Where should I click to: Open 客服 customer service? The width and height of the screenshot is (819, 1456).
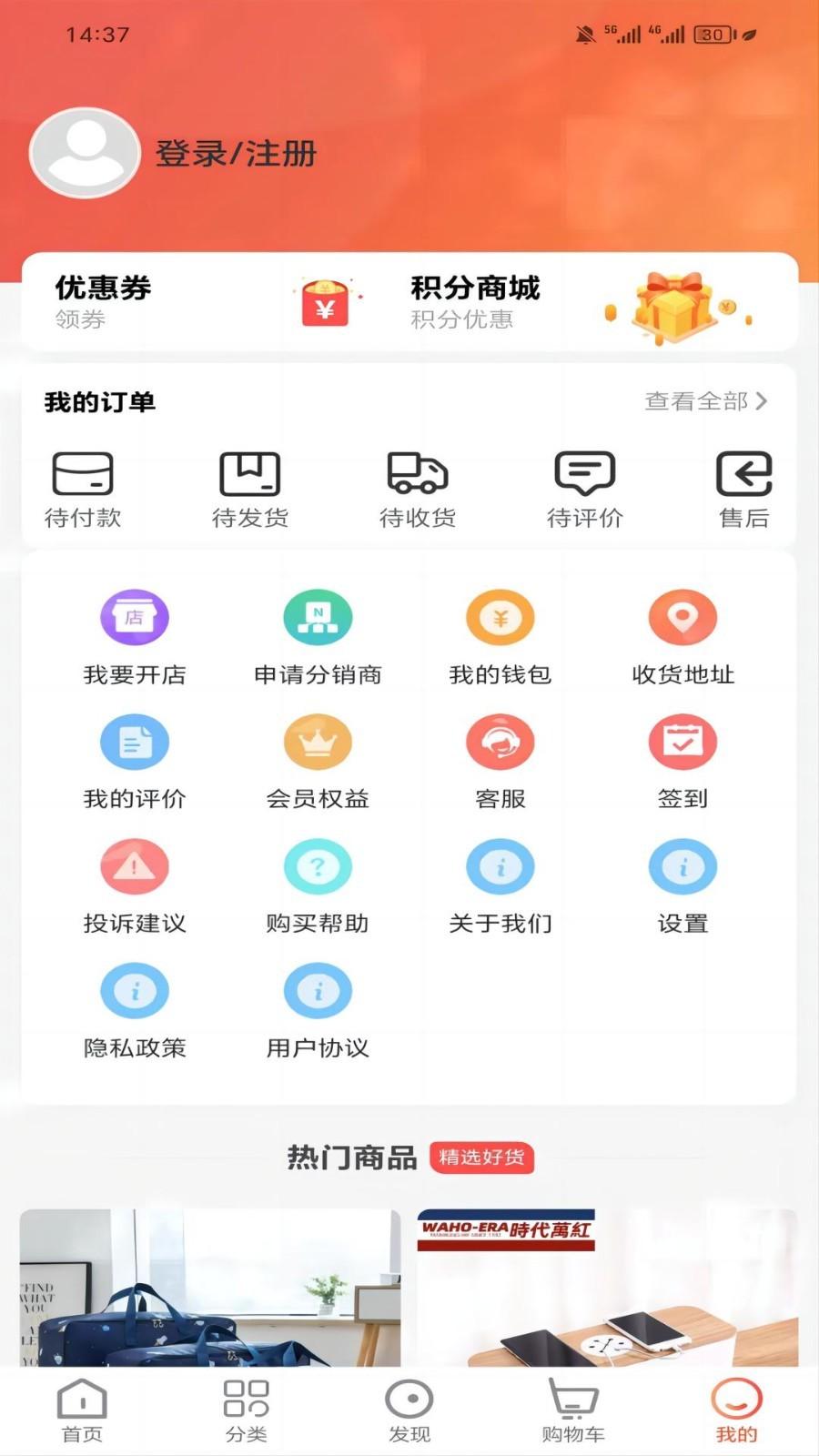pyautogui.click(x=500, y=763)
